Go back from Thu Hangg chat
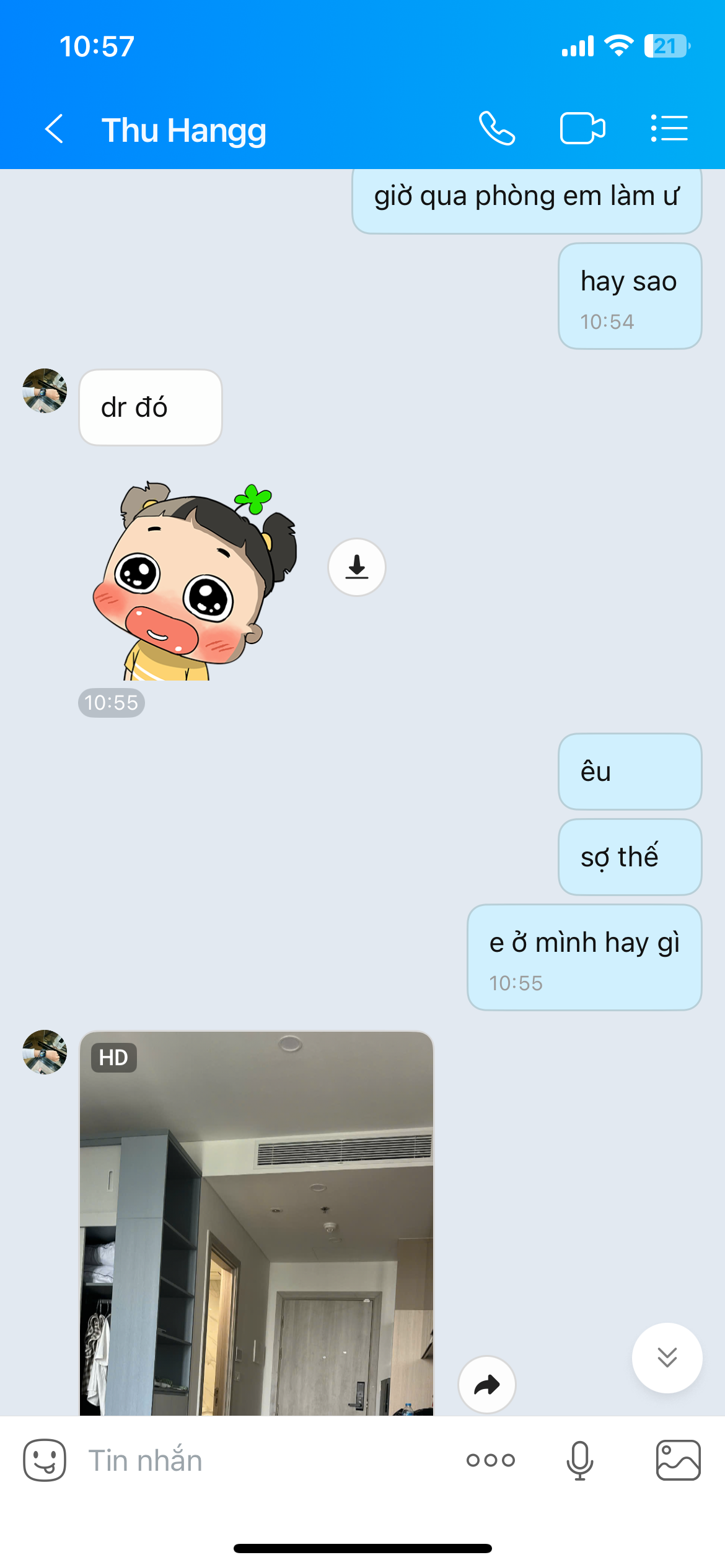Viewport: 725px width, 1568px height. pyautogui.click(x=55, y=129)
